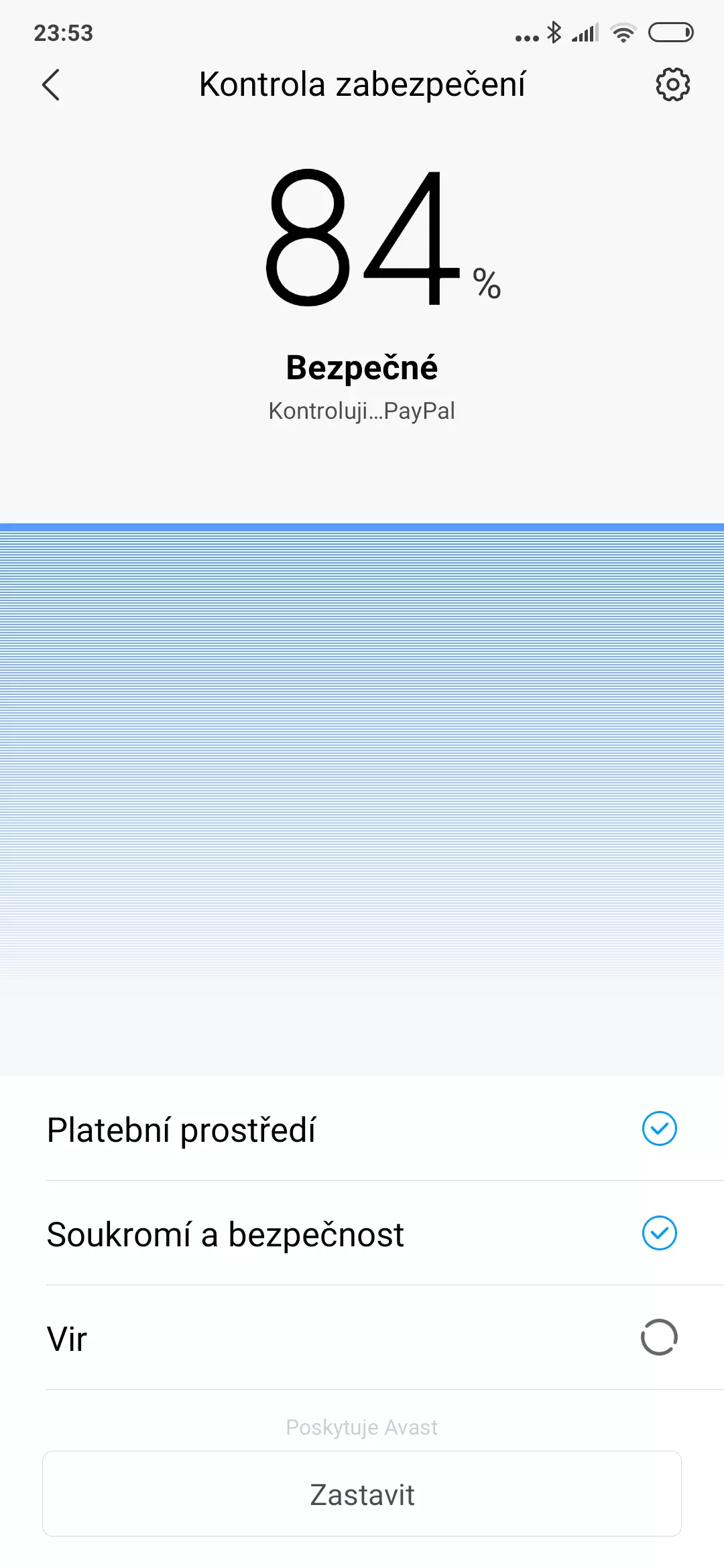Stop the scan with Zastavit
This screenshot has height=1568, width=724.
pos(362,1494)
